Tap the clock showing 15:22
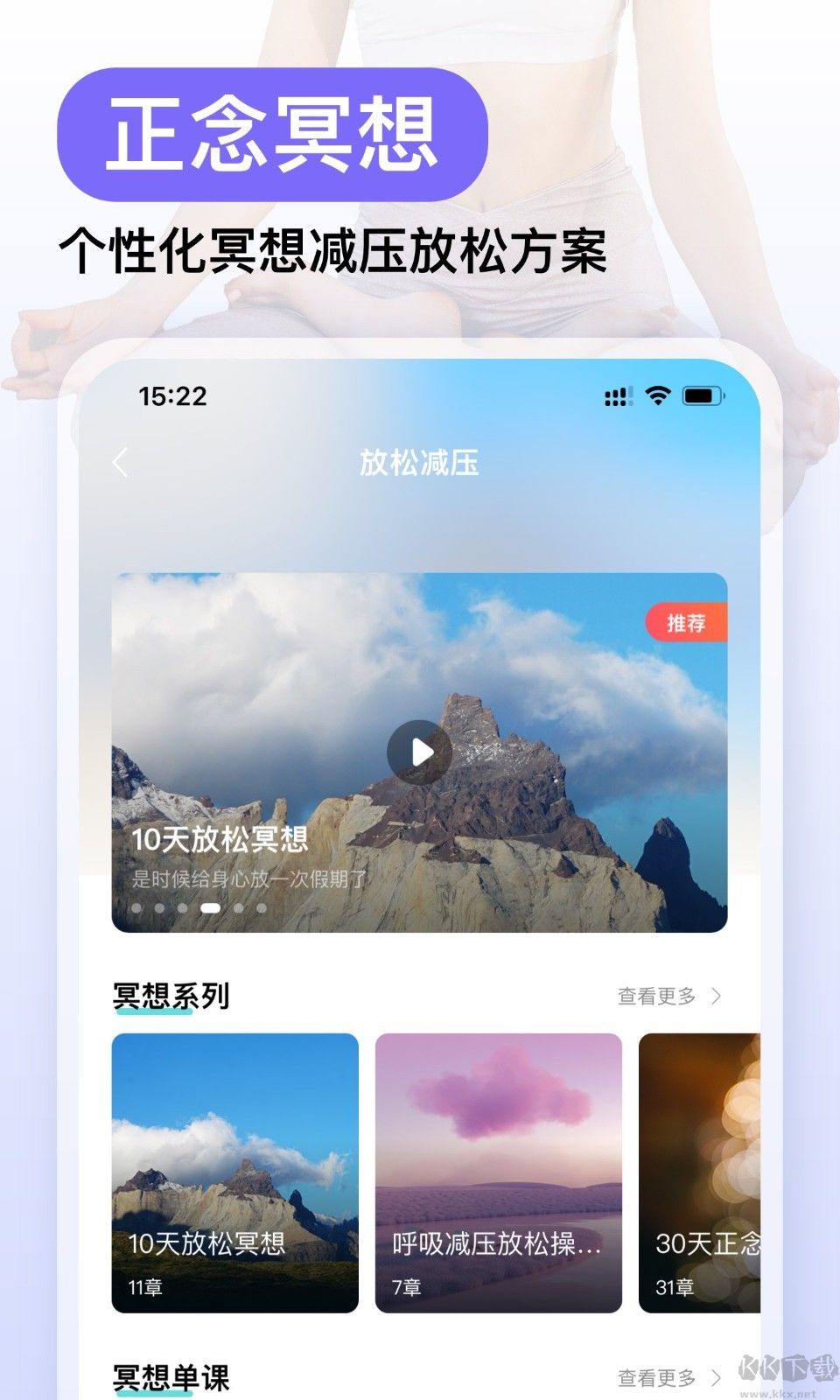The image size is (840, 1400). tap(171, 395)
